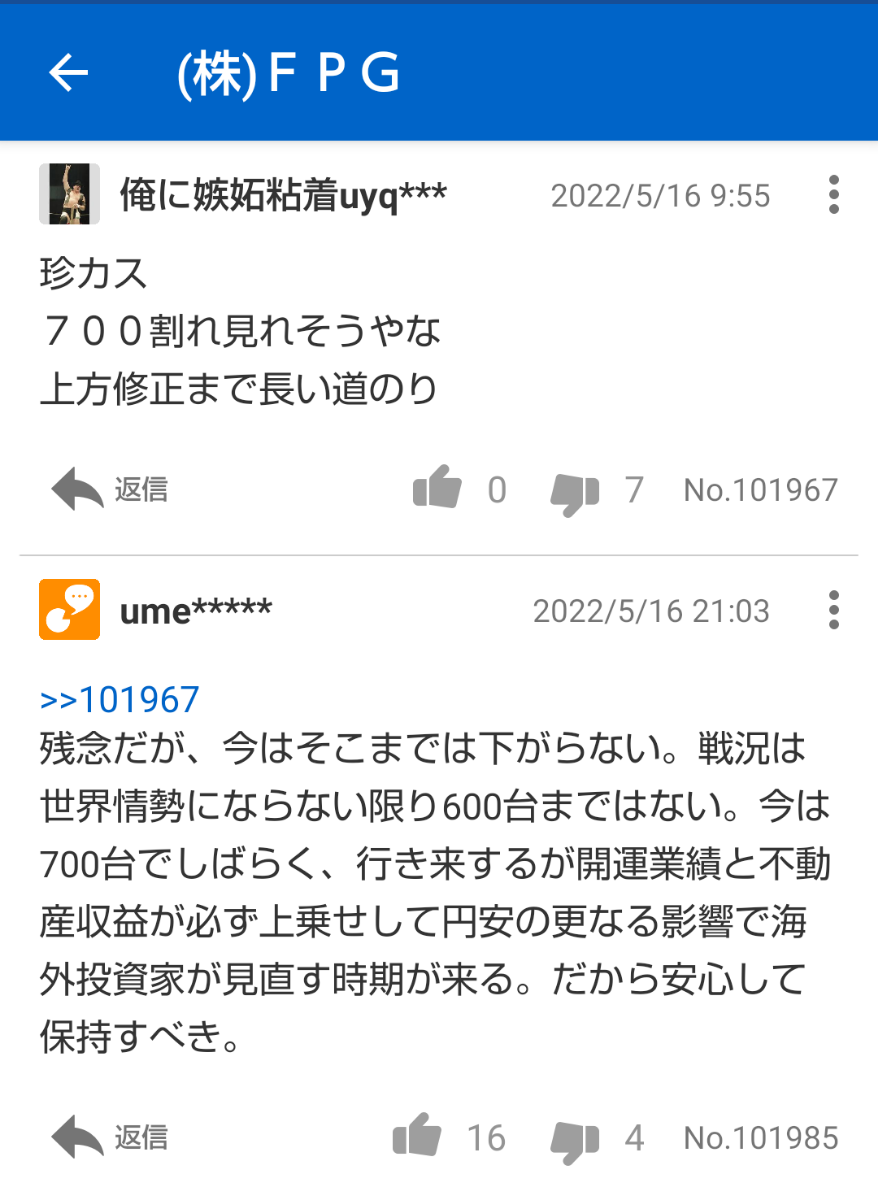Click the post number No.101967
Screen dimensions: 878x1200
(x=761, y=489)
